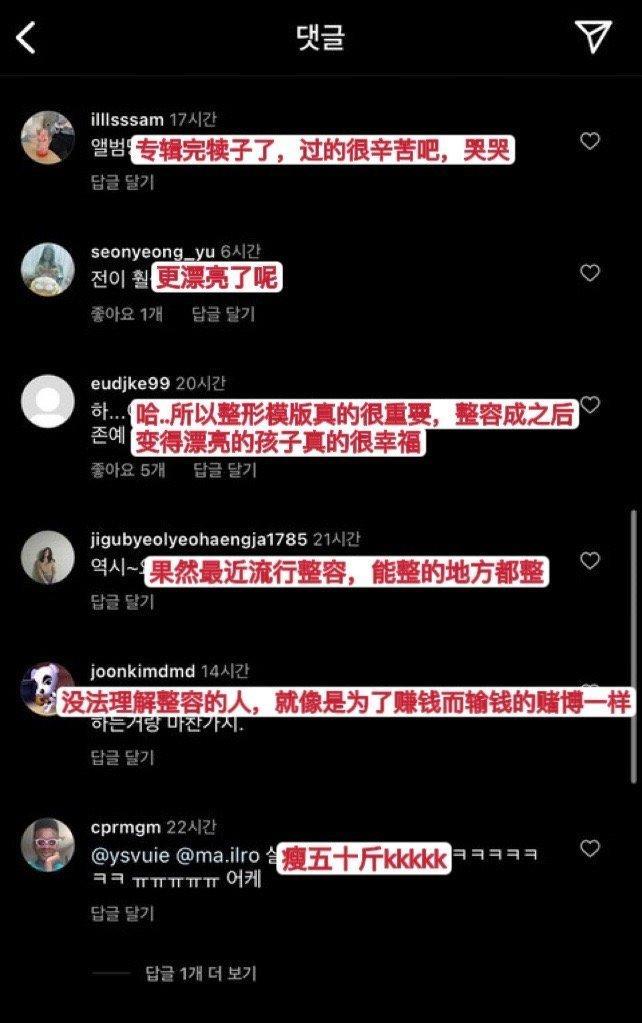Open seonyeong_yu's profile avatar
Viewport: 642px width, 1023px height.
tap(48, 270)
